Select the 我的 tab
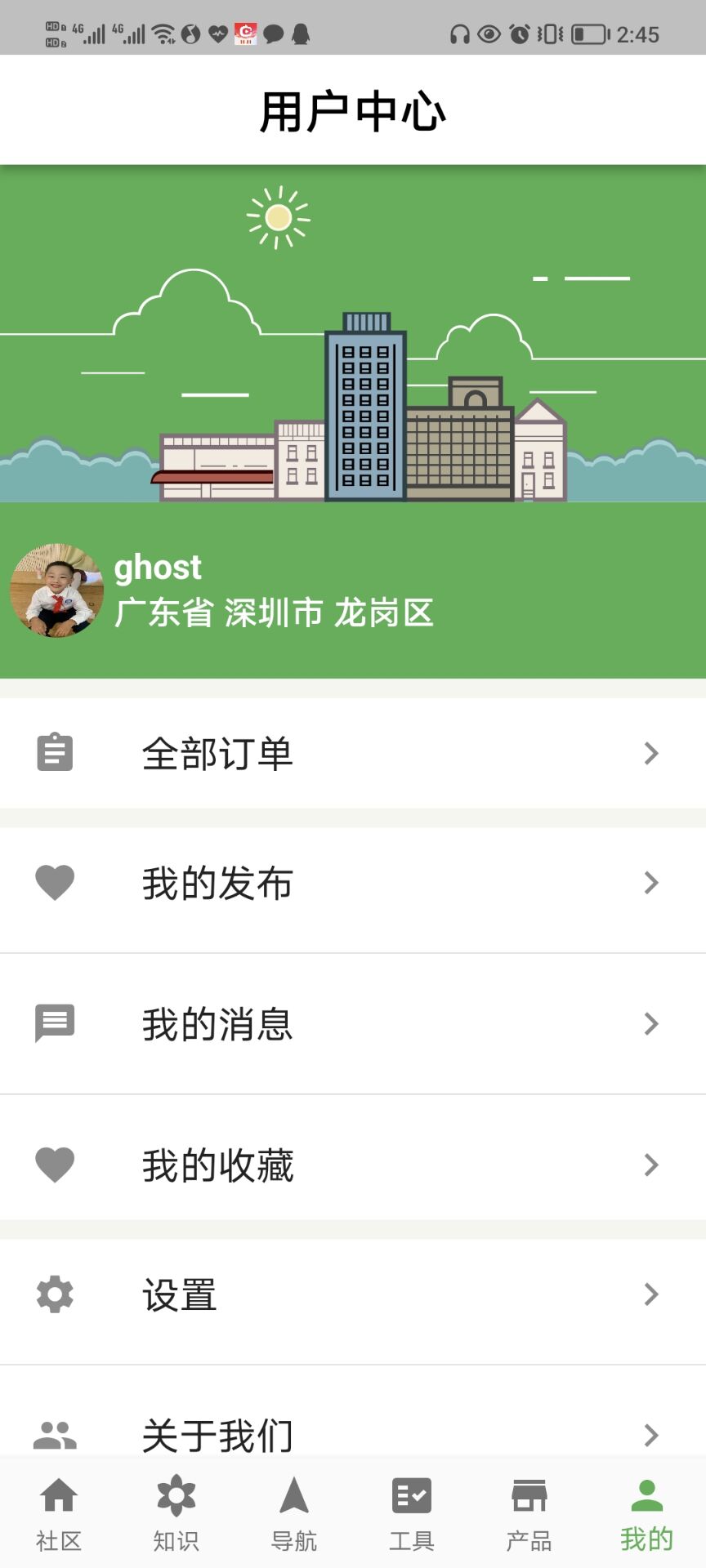This screenshot has height=1568, width=706. [646, 1514]
